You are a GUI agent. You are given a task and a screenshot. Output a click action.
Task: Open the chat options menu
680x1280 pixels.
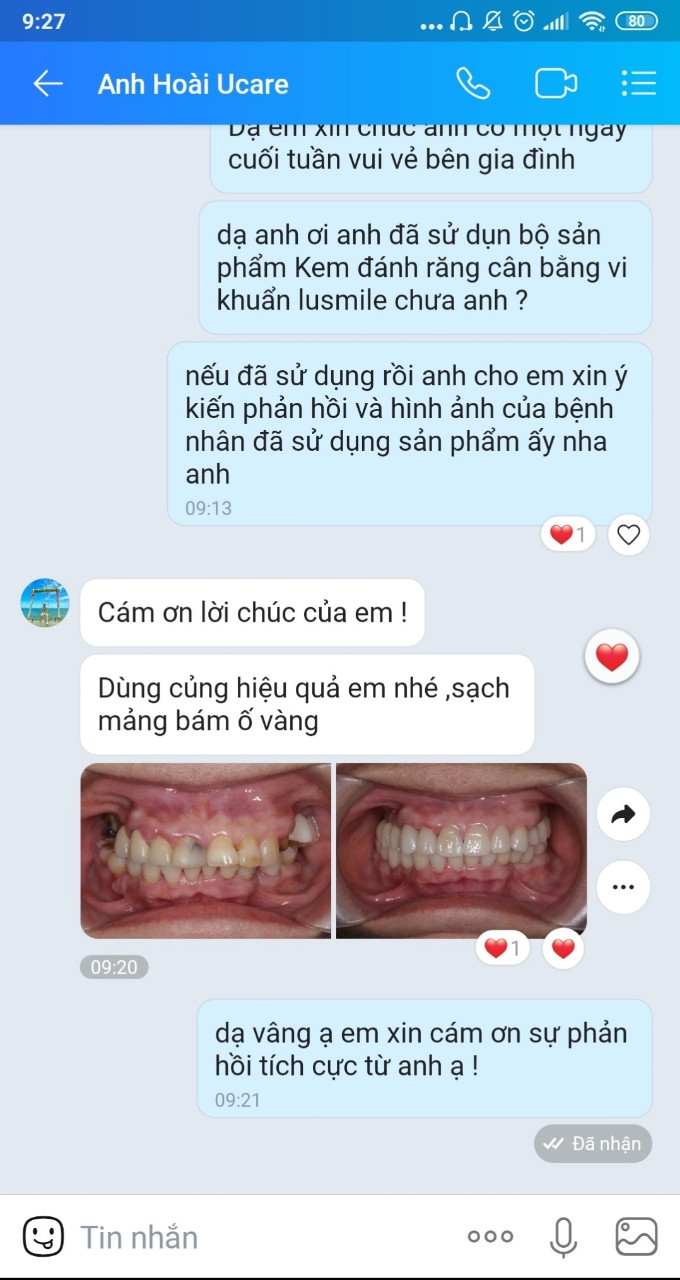click(x=637, y=84)
